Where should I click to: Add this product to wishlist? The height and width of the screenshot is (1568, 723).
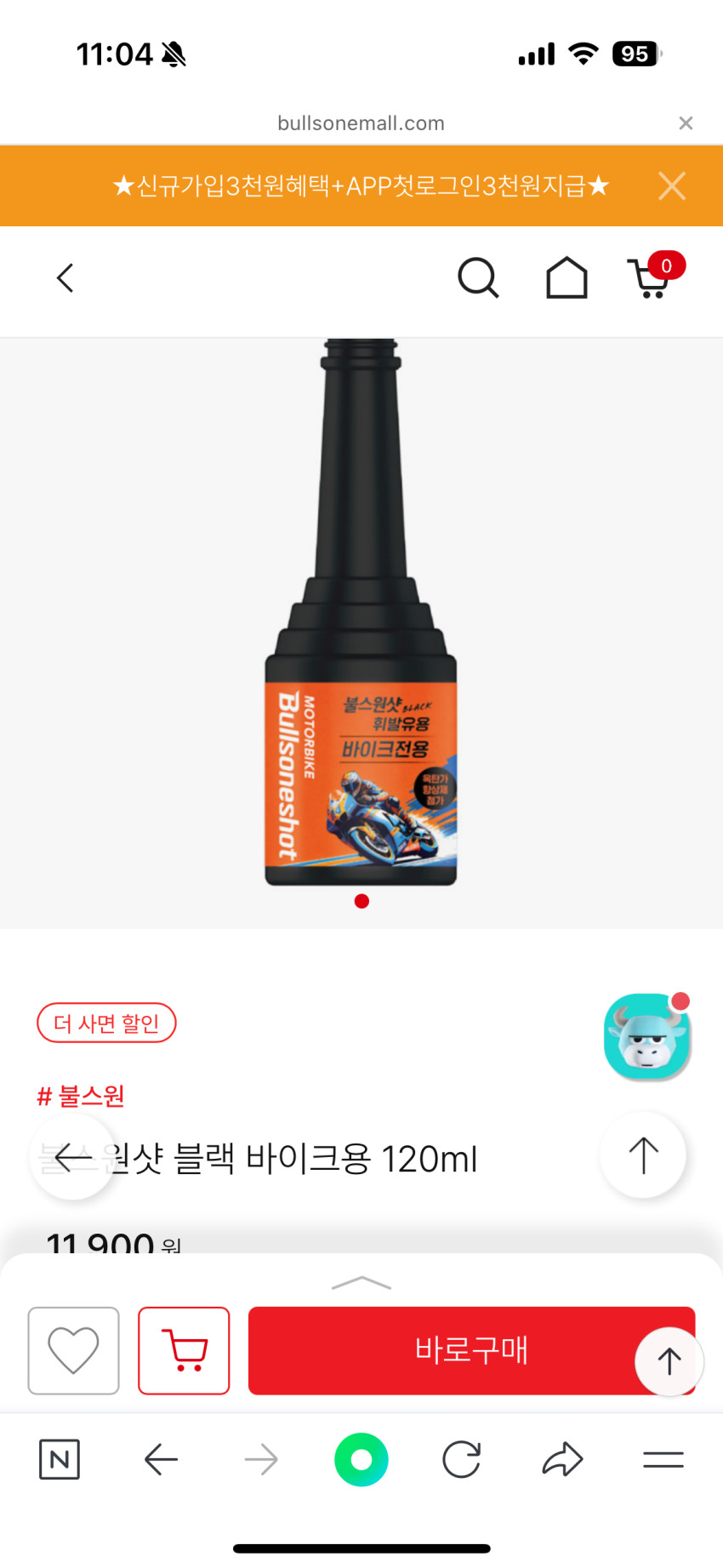[73, 1350]
